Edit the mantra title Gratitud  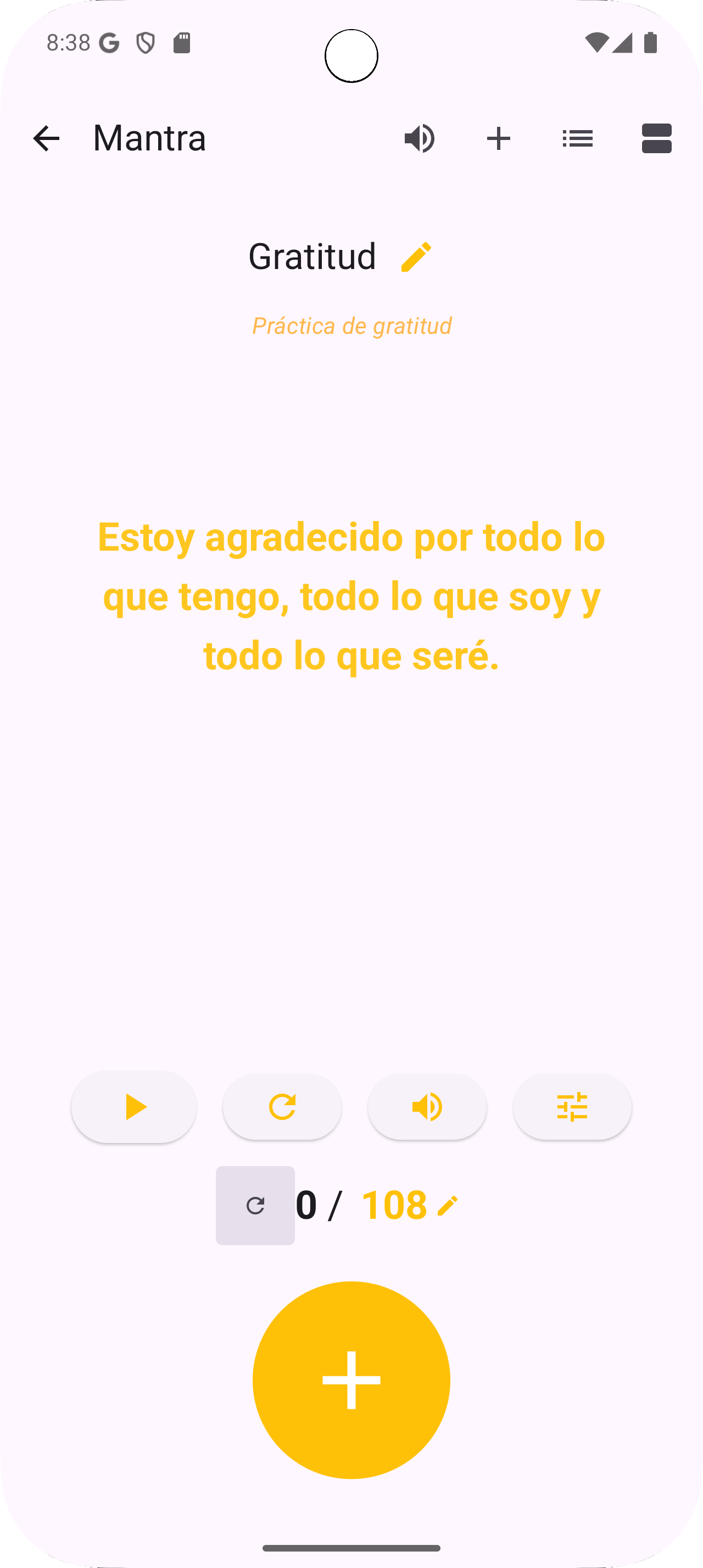(416, 256)
